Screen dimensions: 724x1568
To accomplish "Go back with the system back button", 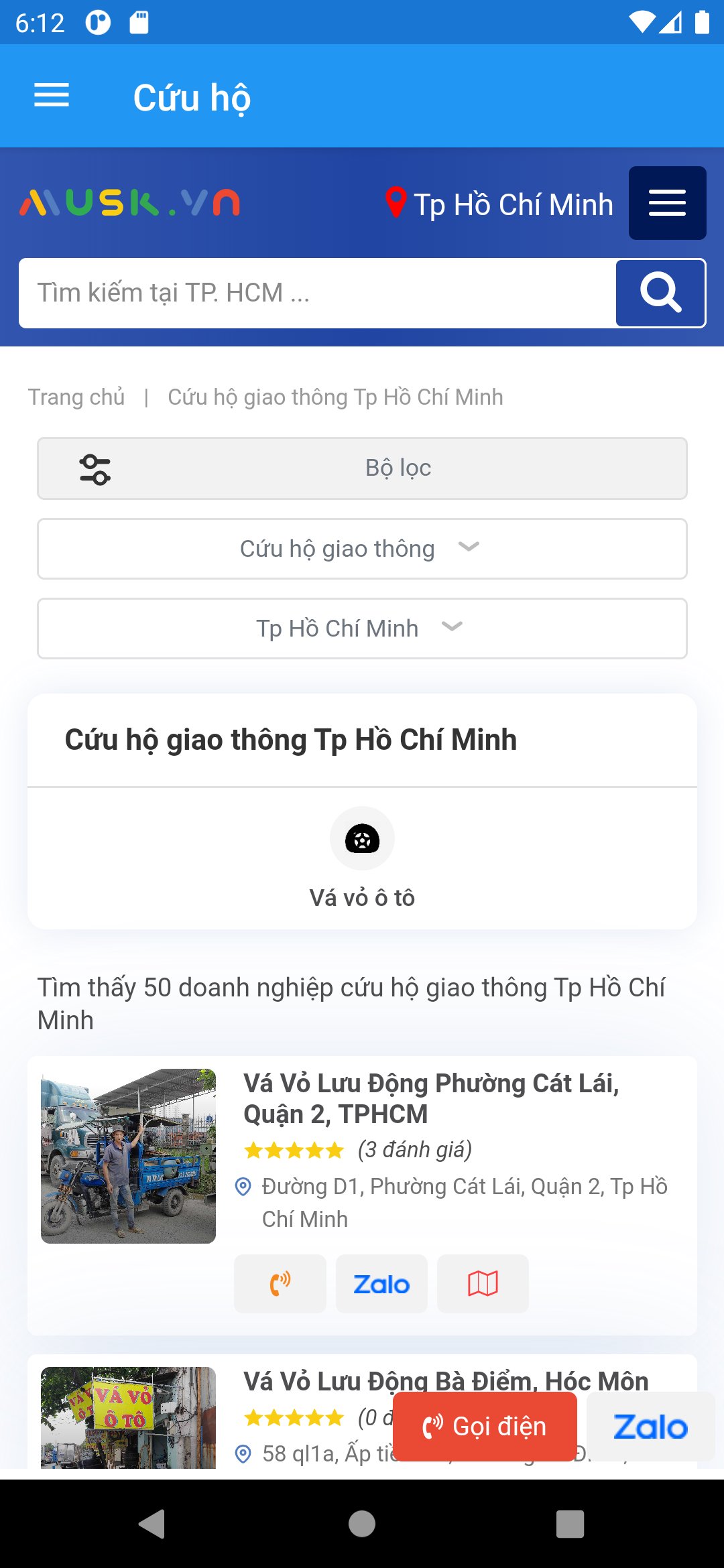I will [x=153, y=1524].
